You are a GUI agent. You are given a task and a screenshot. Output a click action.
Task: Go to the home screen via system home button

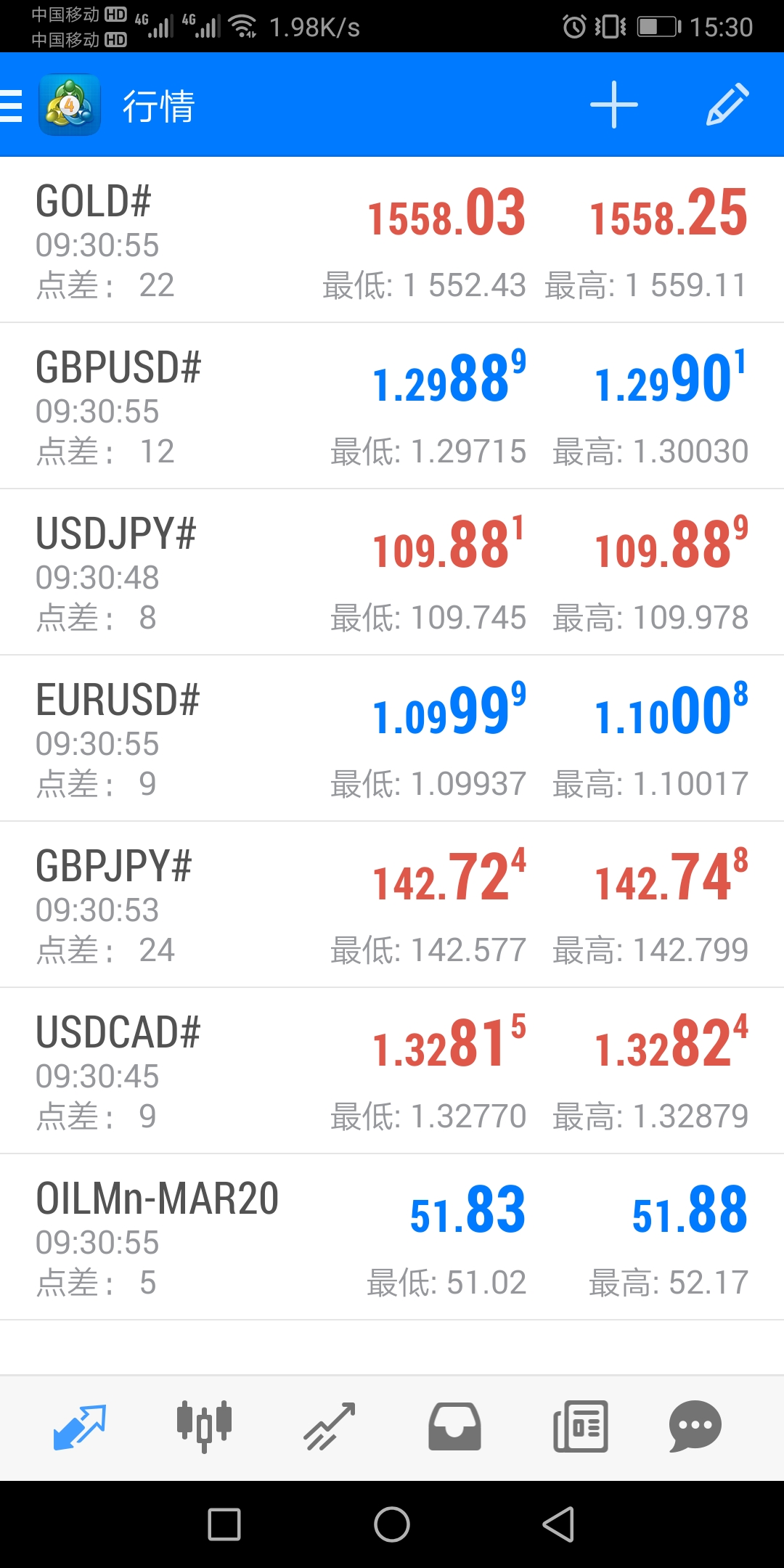tap(392, 1524)
